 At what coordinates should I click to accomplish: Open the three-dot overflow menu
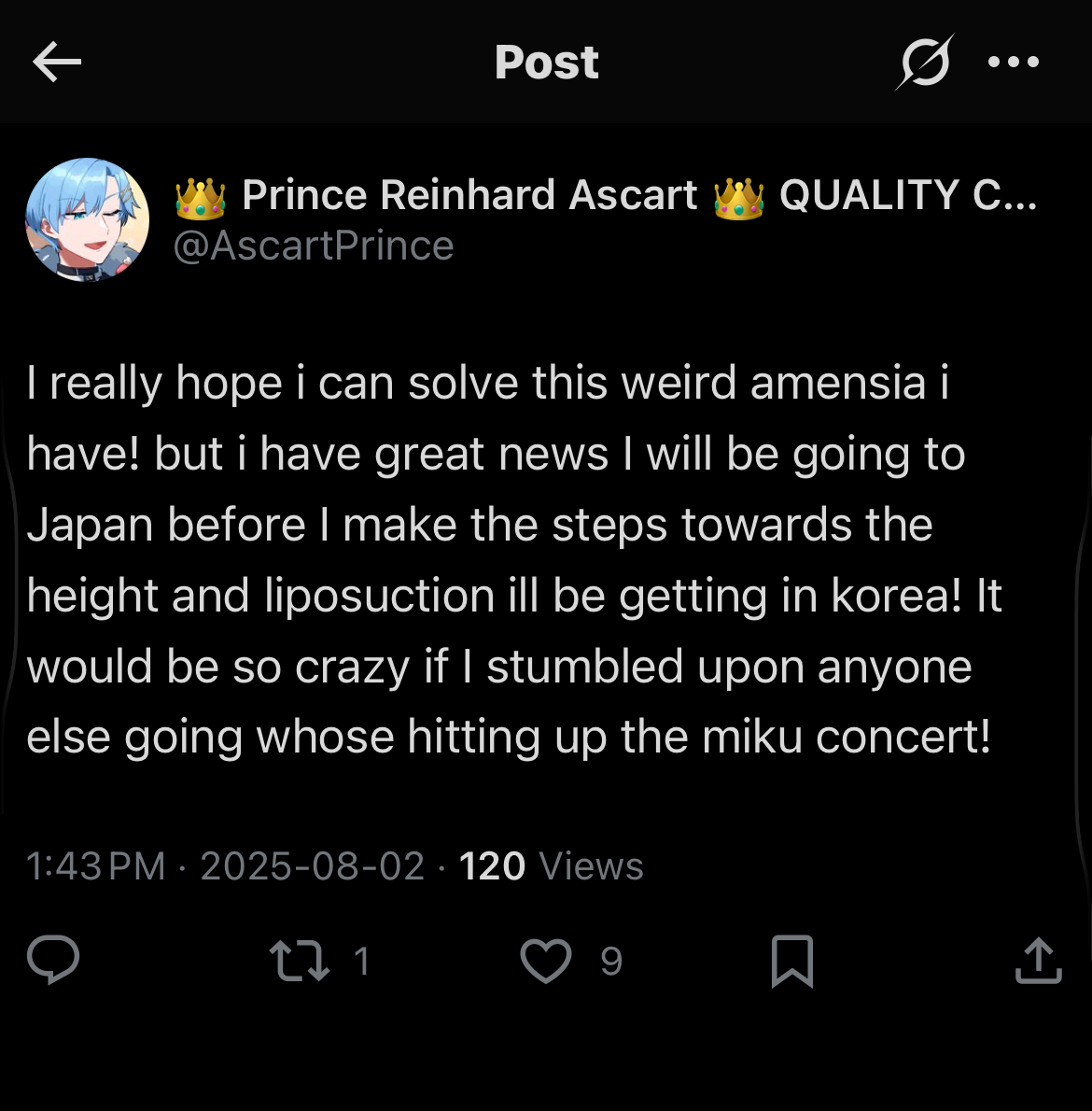click(1013, 63)
